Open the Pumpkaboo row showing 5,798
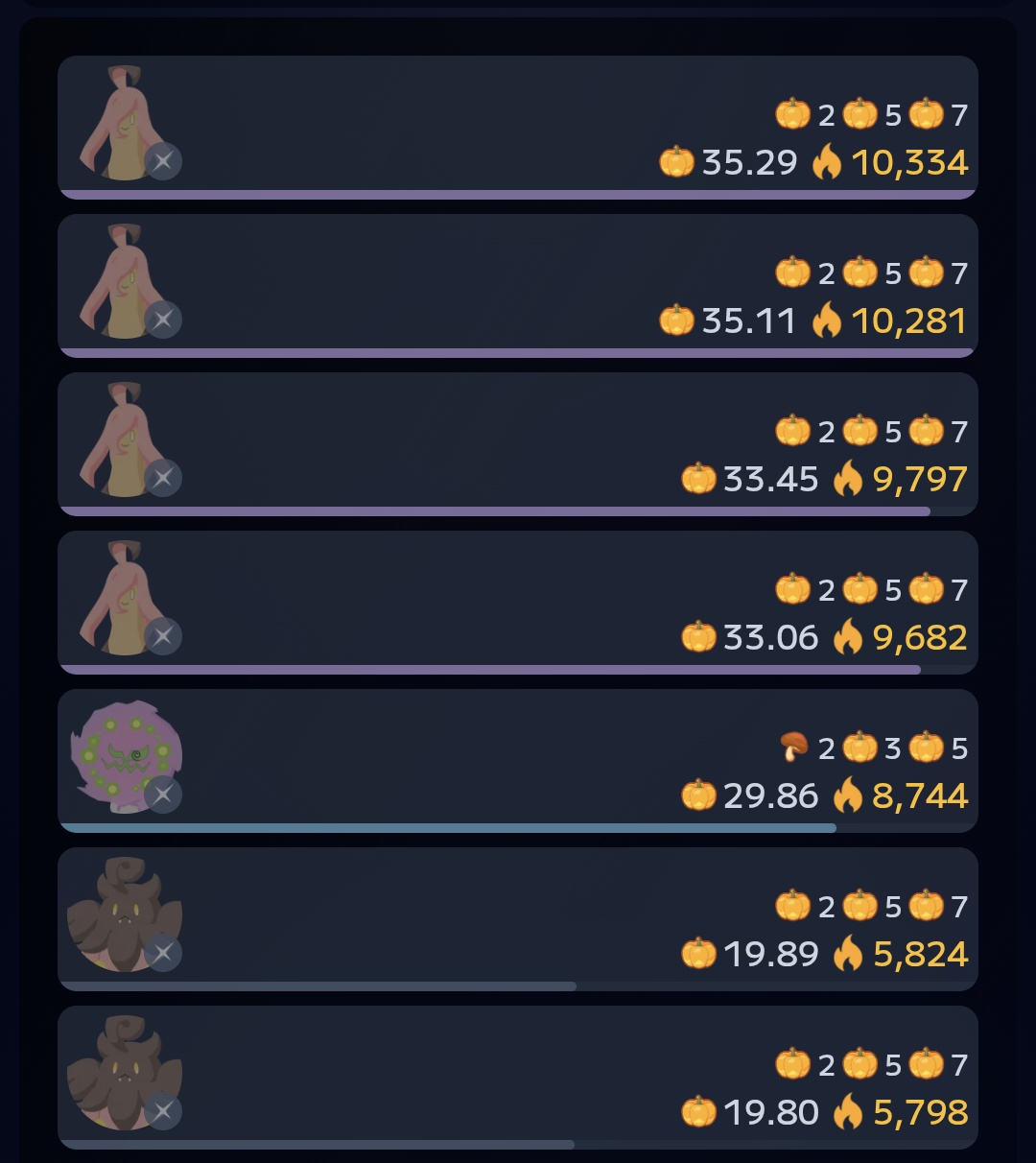The height and width of the screenshot is (1163, 1036). [518, 1075]
